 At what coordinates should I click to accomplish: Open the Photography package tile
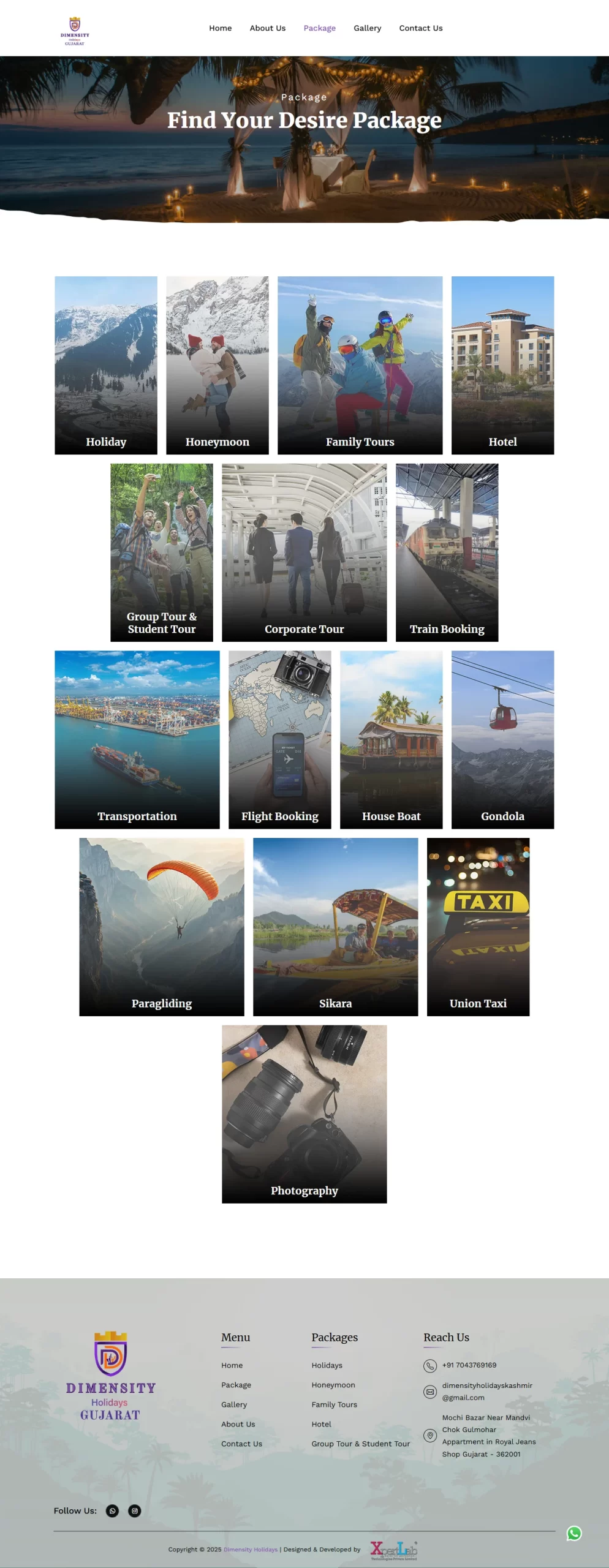304,1114
